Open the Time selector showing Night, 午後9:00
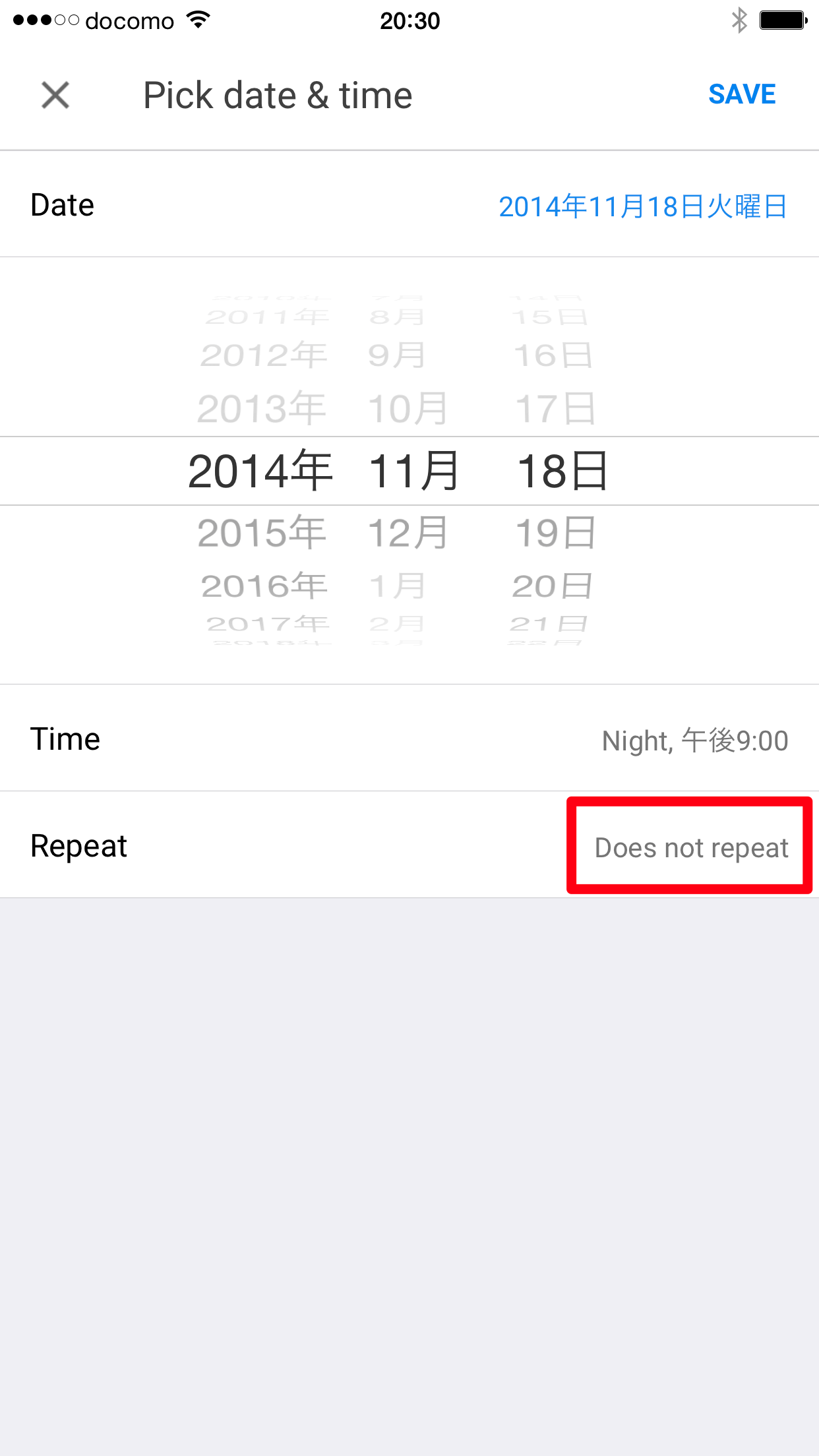Screen dimensions: 819x1456 [x=694, y=740]
